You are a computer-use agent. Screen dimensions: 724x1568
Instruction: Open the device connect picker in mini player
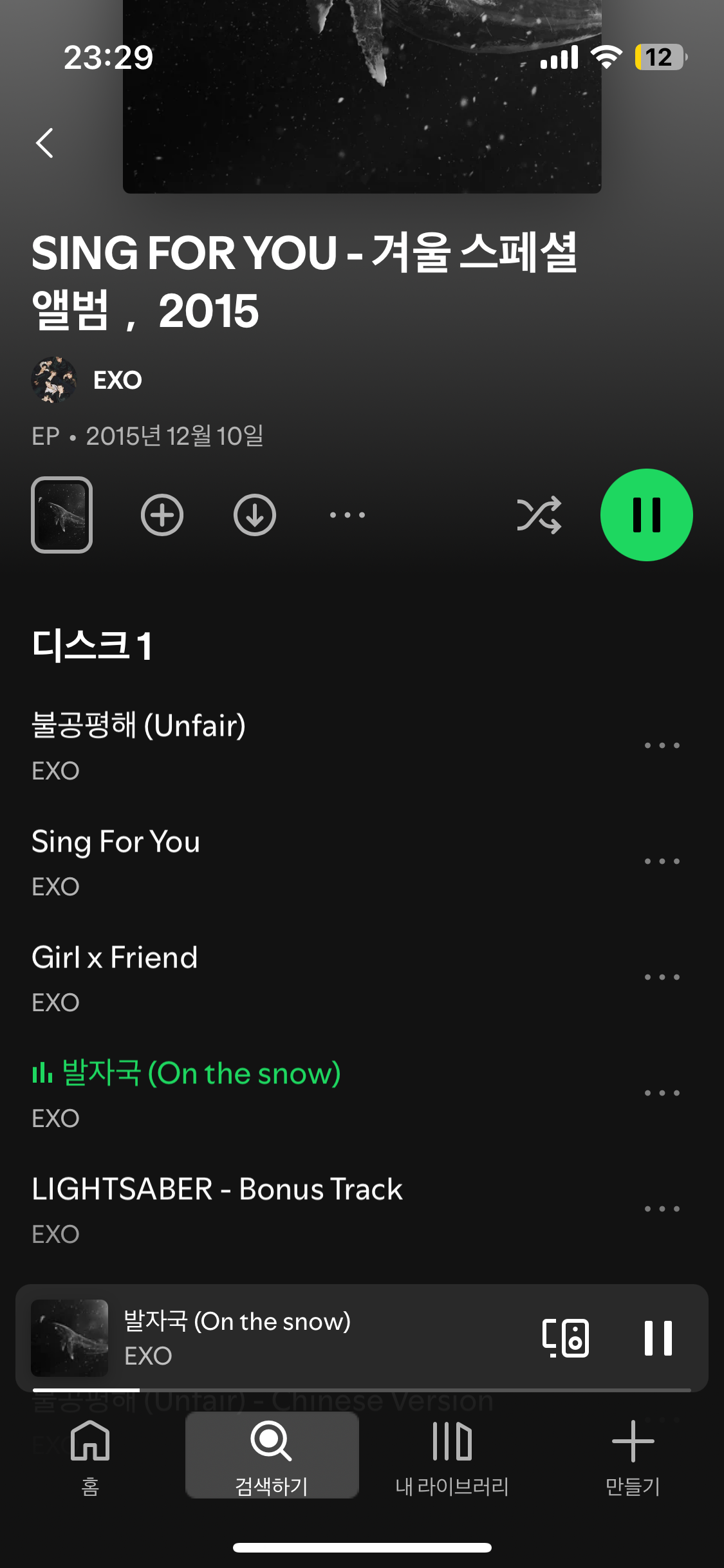[x=566, y=1338]
